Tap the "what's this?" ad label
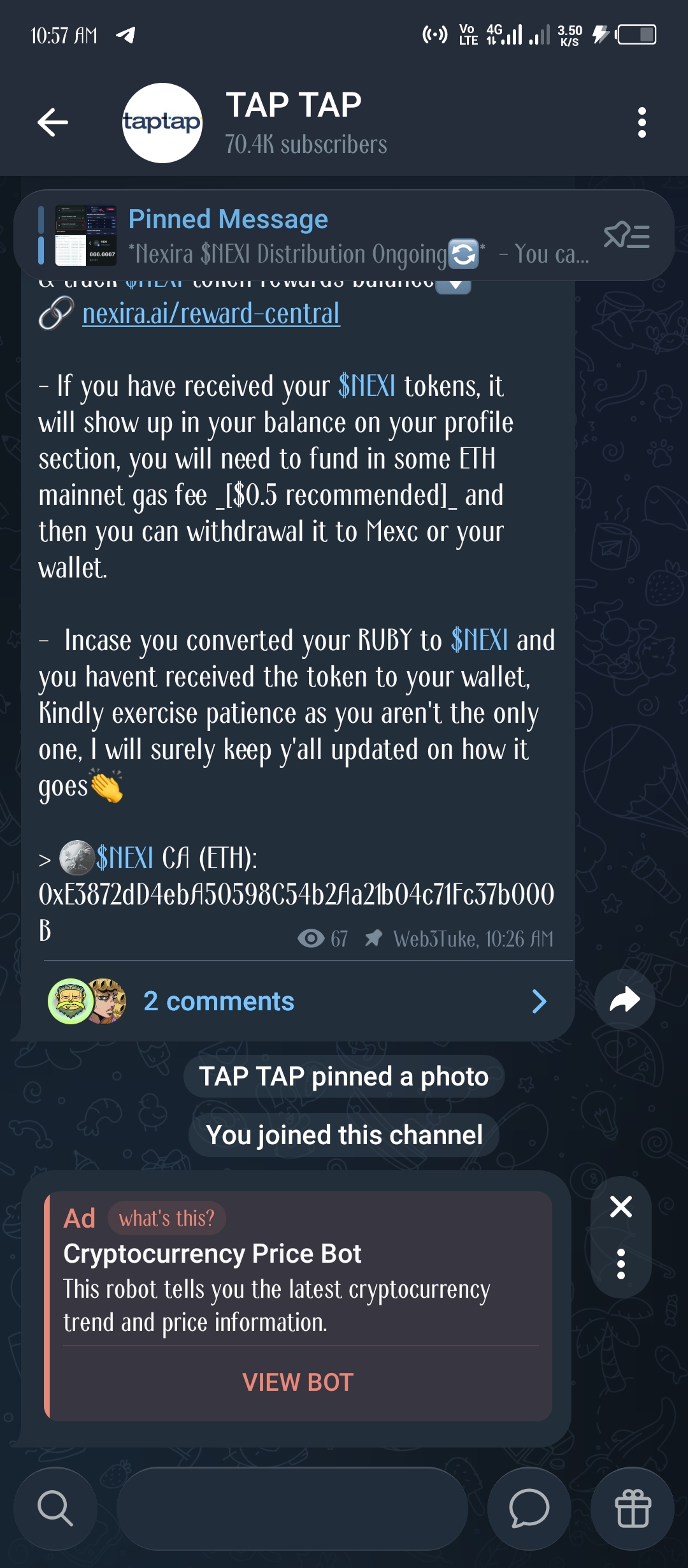Viewport: 688px width, 1568px height. [x=167, y=1218]
